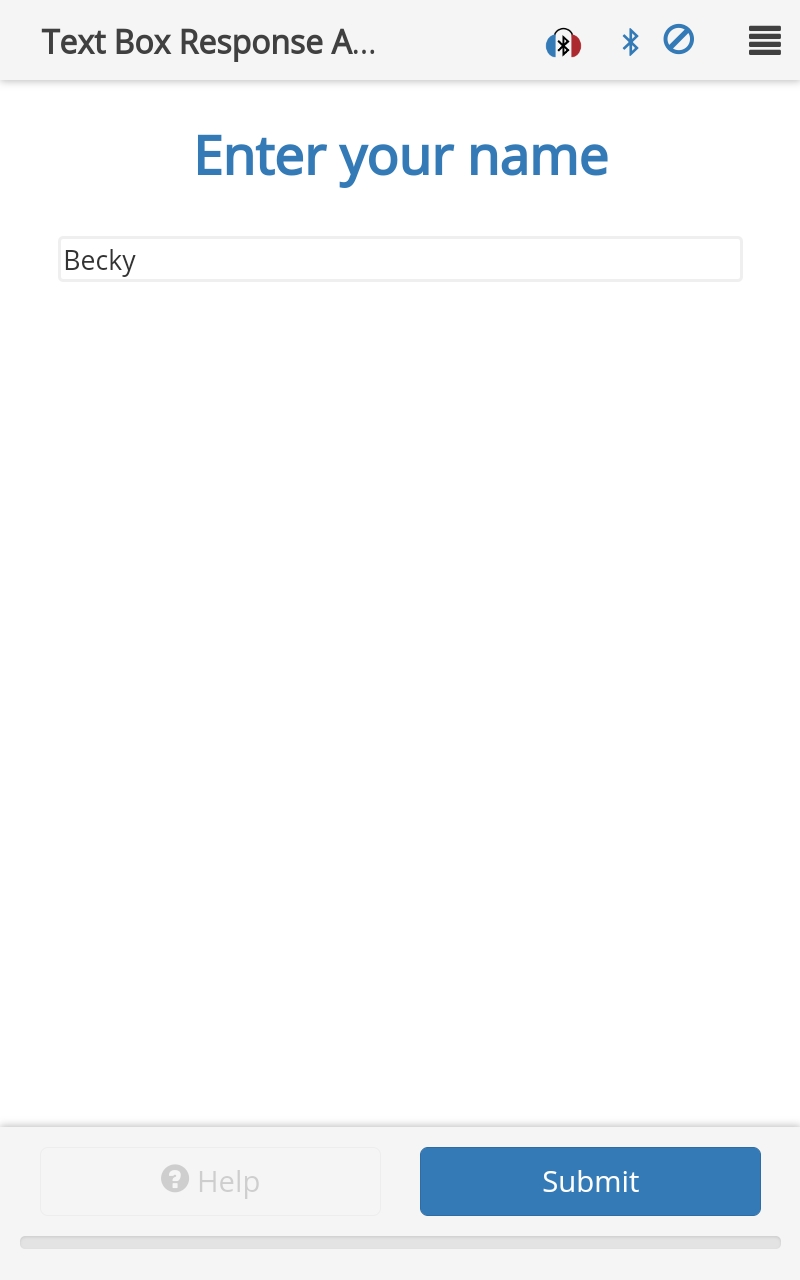800x1280 pixels.
Task: Tap the name text field containing Becky
Action: click(x=400, y=260)
